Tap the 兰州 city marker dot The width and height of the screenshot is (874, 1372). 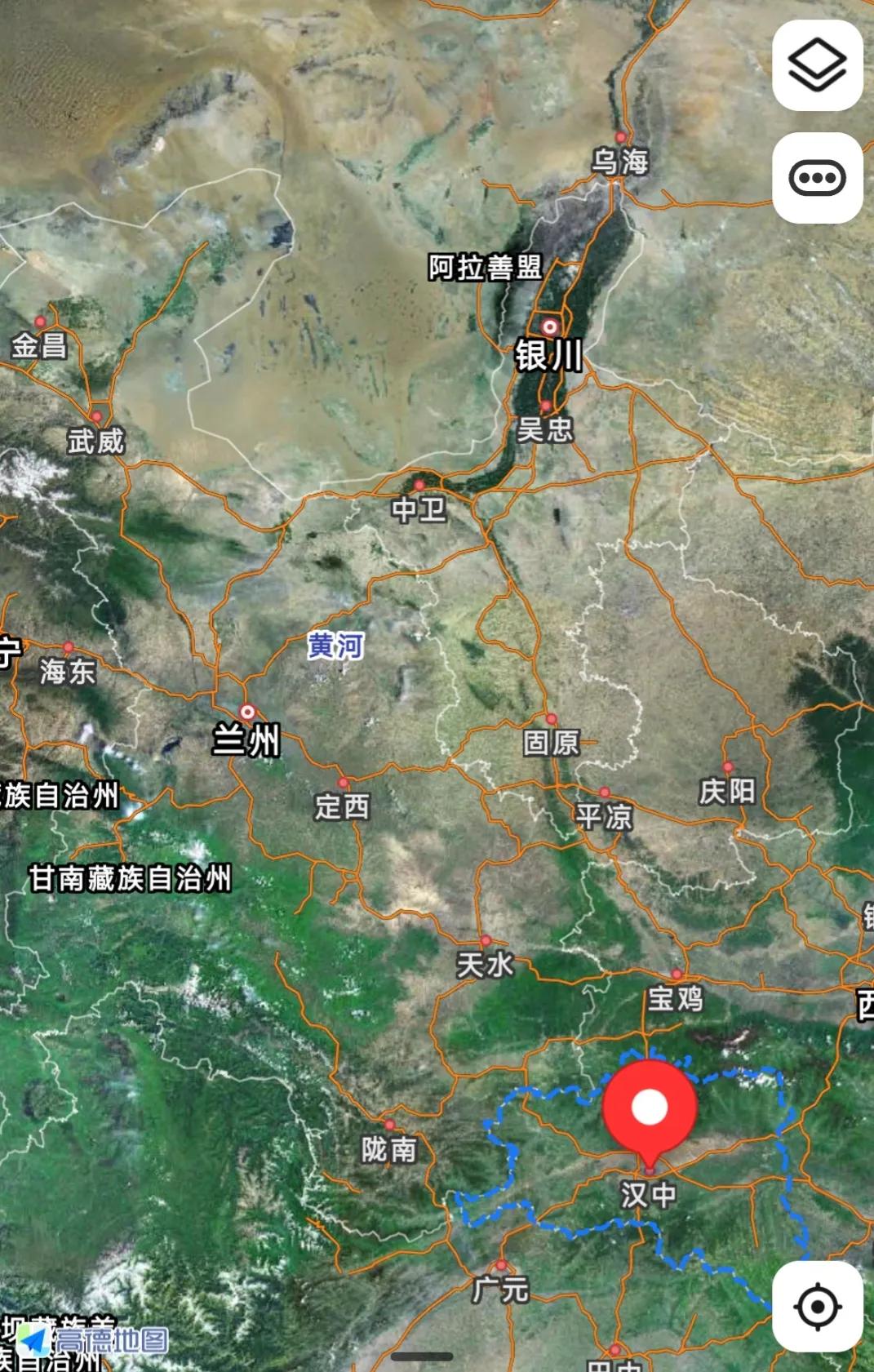246,713
